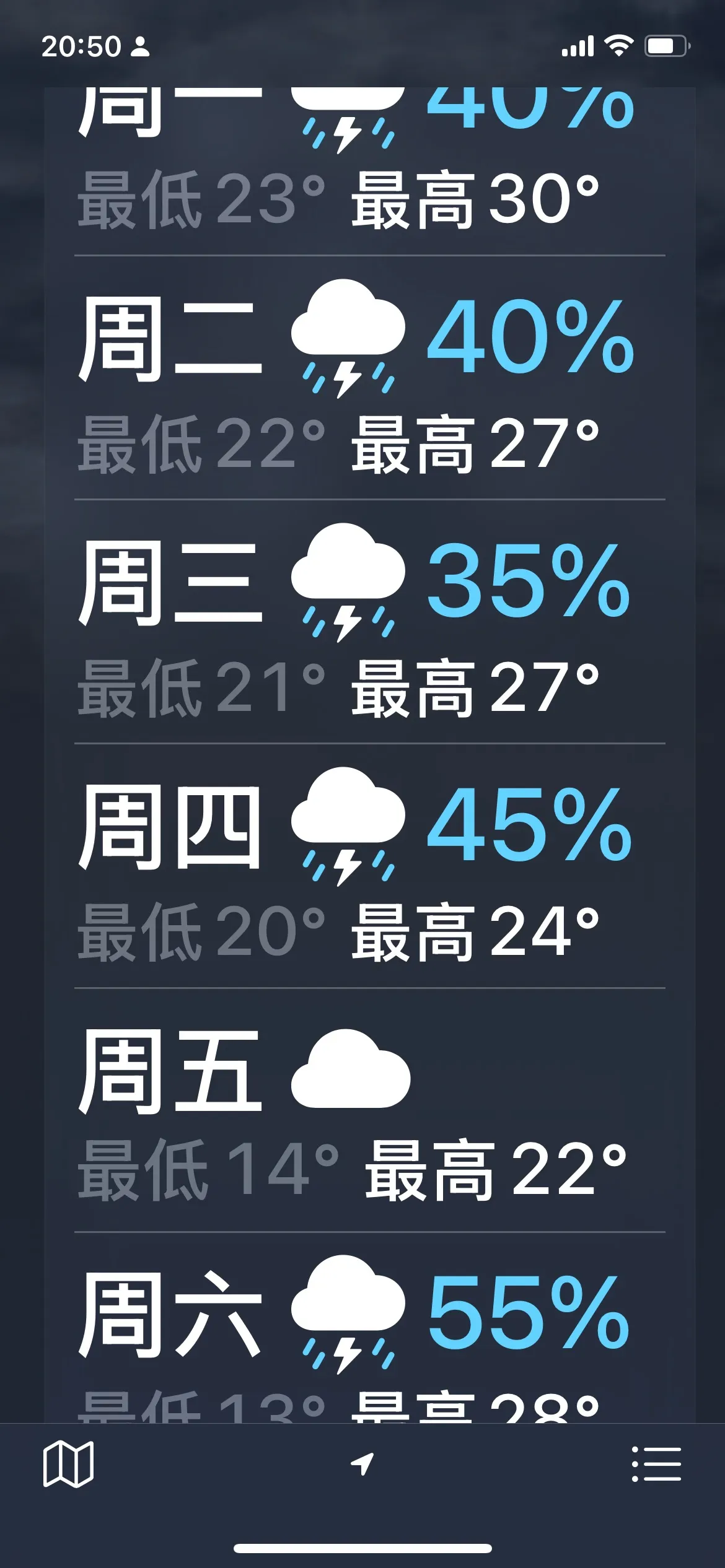725x1568 pixels.
Task: Open 周四 forecast details
Action: click(x=369, y=866)
